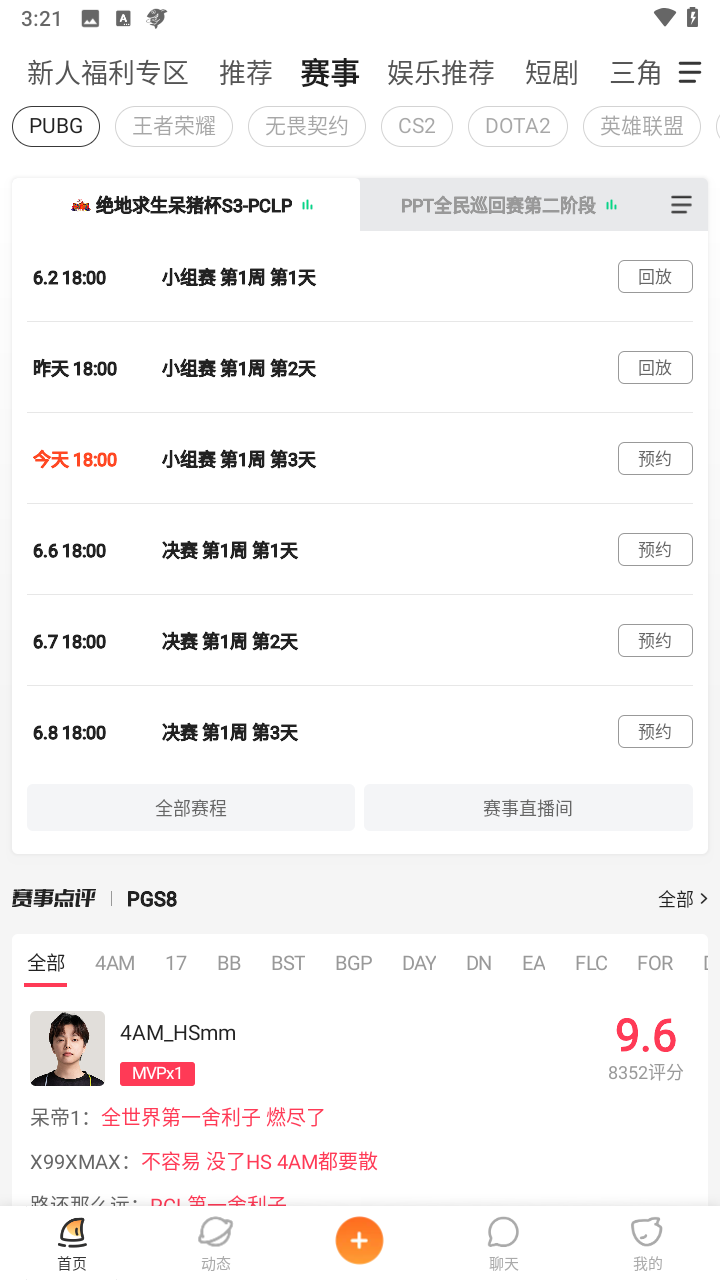
Task: Switch to the 推荐 tab
Action: [246, 73]
